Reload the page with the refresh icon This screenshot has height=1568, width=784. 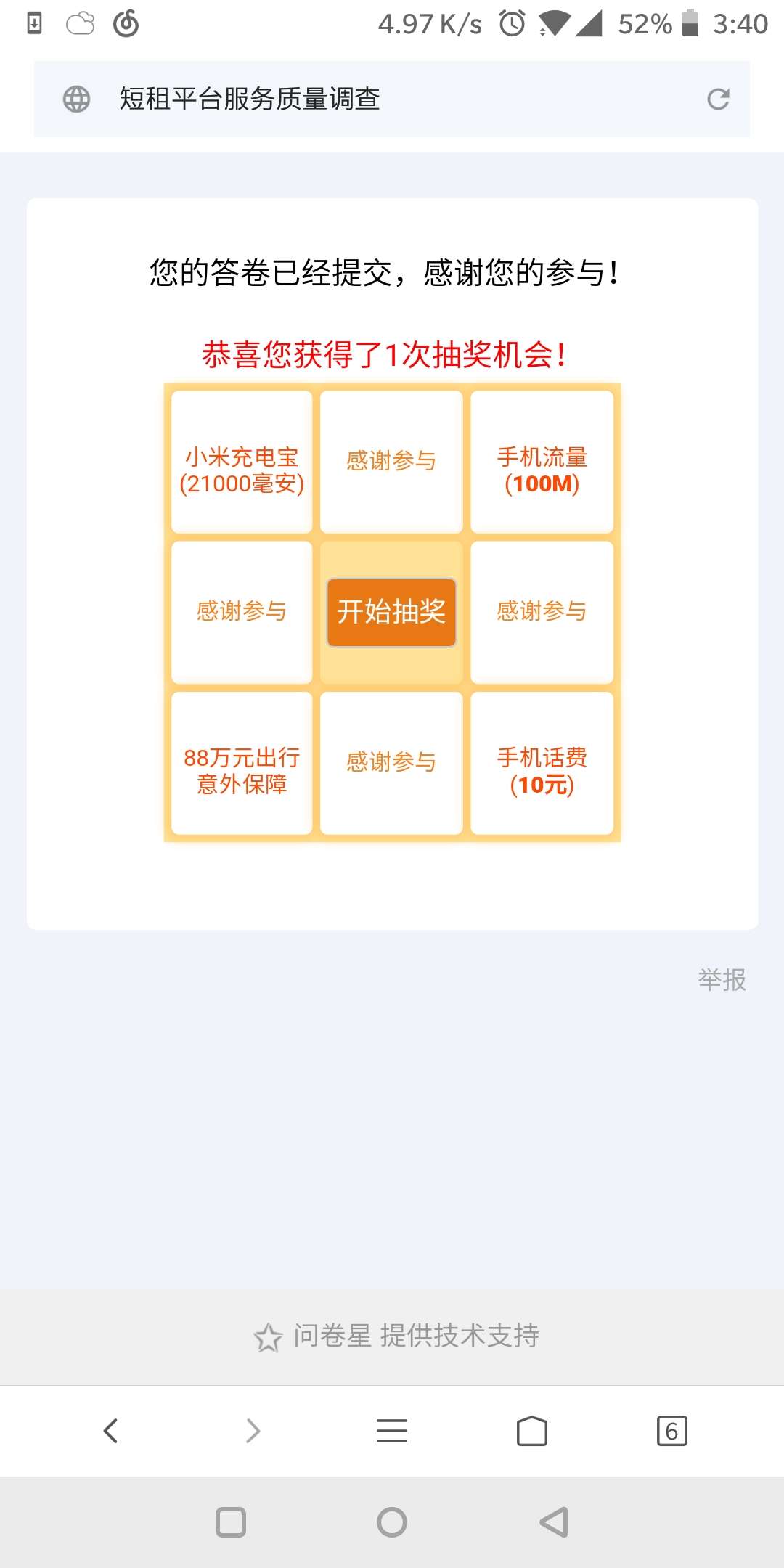click(718, 99)
